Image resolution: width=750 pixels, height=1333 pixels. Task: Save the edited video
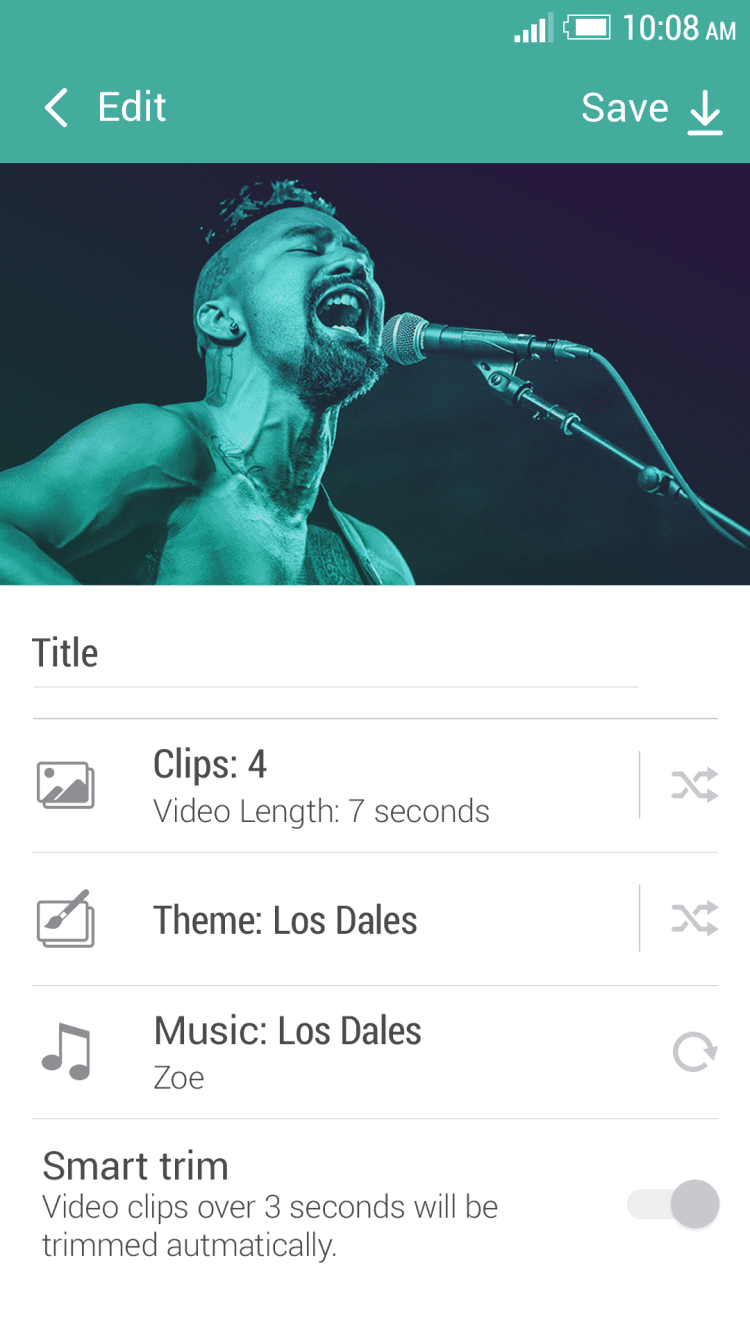651,109
